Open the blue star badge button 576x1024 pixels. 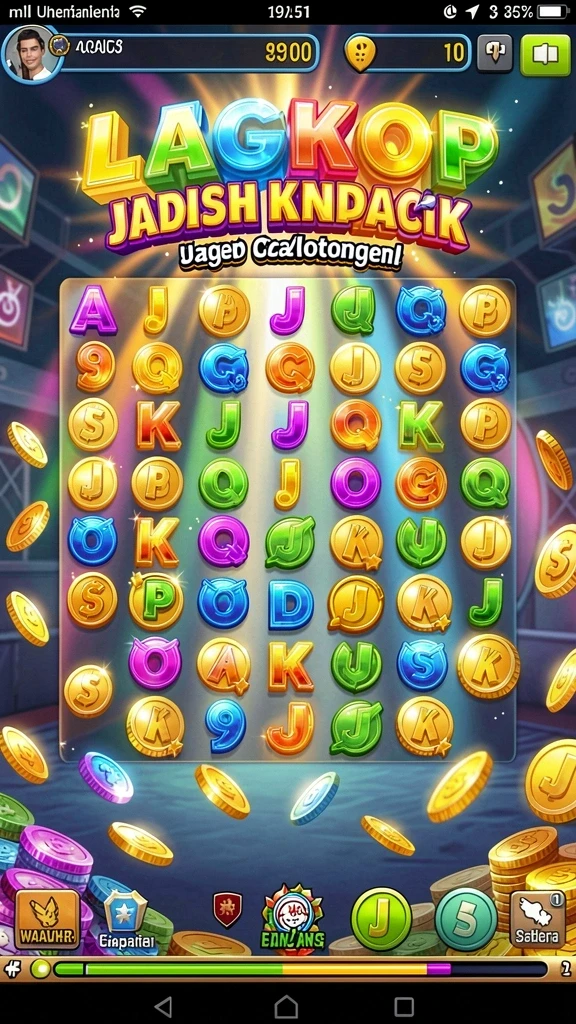[126, 919]
